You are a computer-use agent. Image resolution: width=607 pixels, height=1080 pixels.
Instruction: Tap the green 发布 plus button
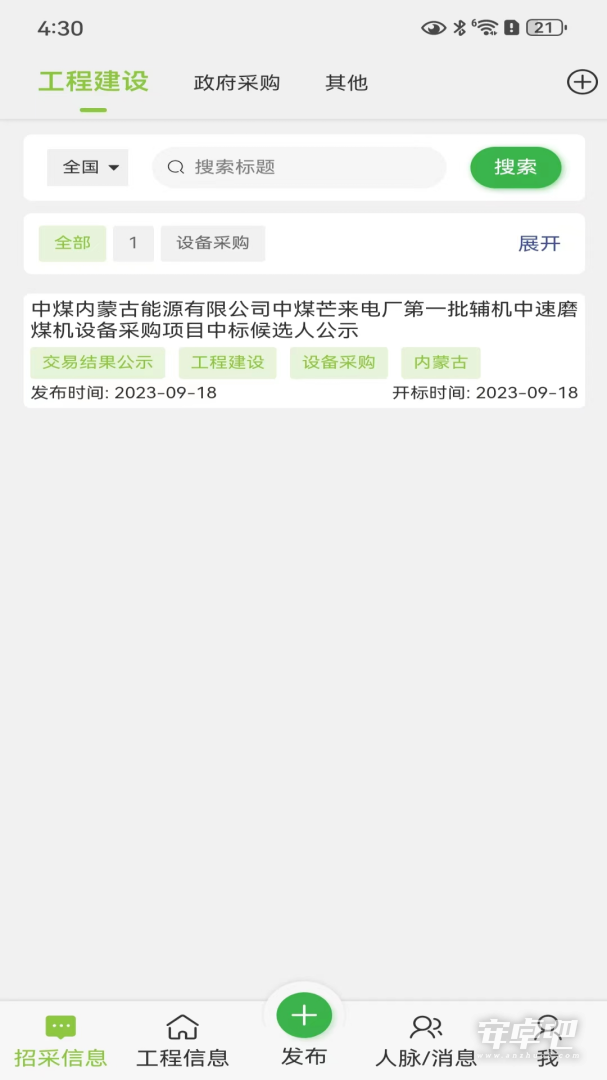[x=304, y=1016]
